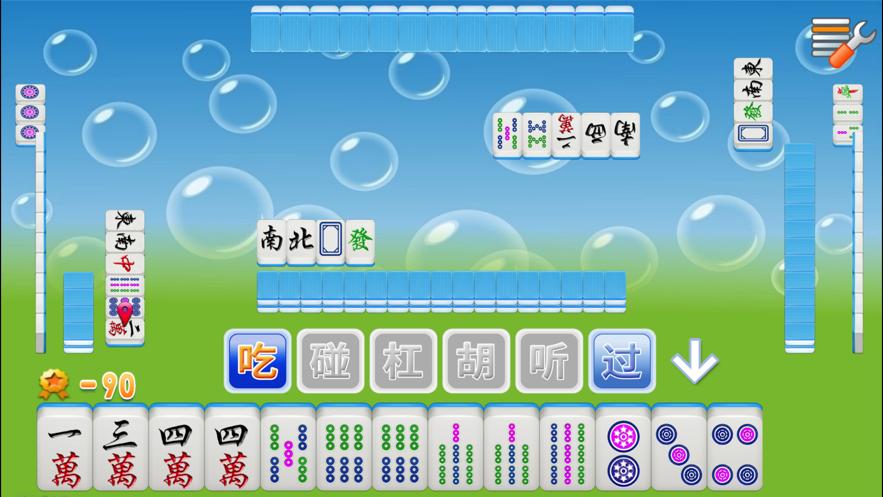Pick the three-circle diagonal tile in hand
This screenshot has height=497, width=883.
click(x=679, y=448)
